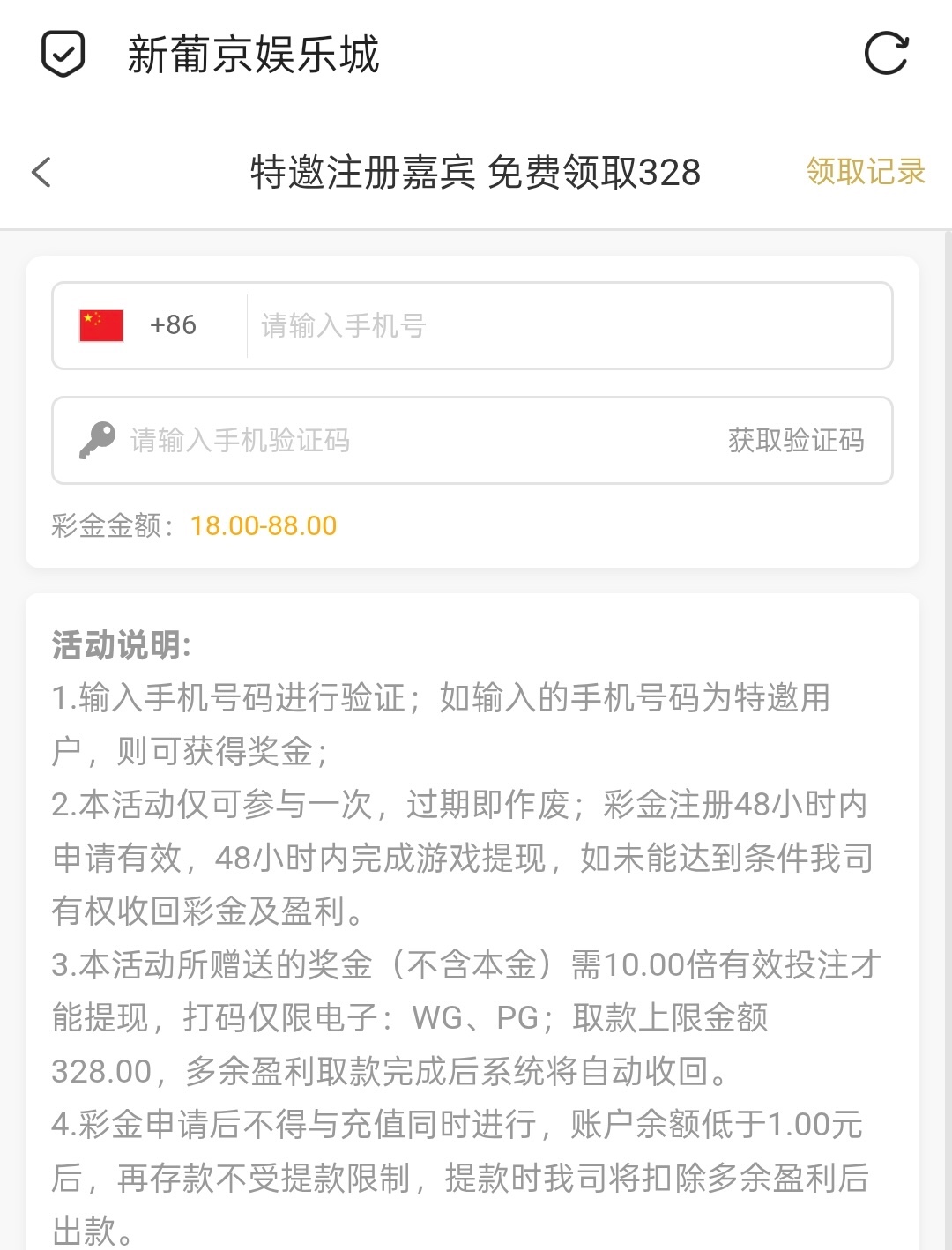Open 领取记录 claim records
Image resolution: width=952 pixels, height=1250 pixels.
pyautogui.click(x=865, y=172)
